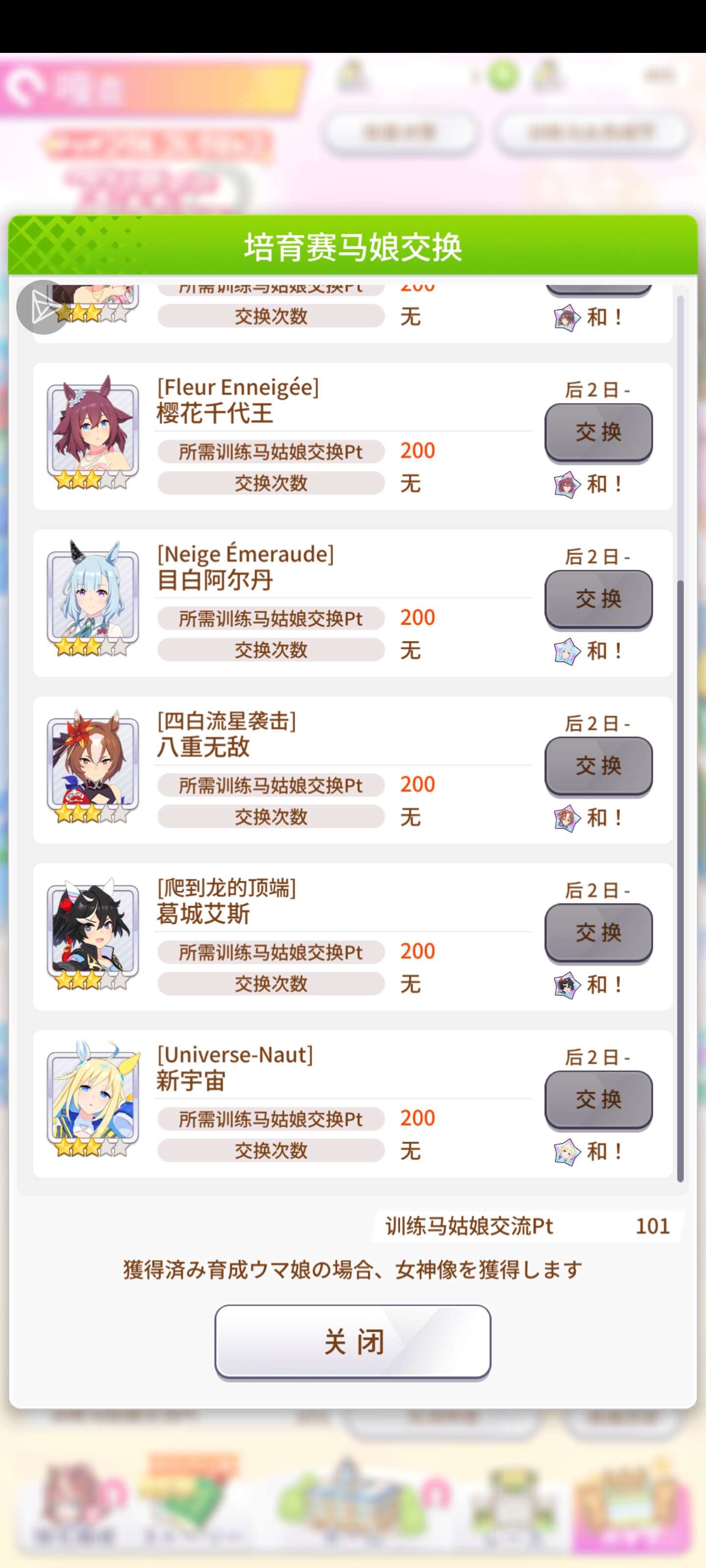View 目白阿尔丹 character portrait

tap(93, 598)
